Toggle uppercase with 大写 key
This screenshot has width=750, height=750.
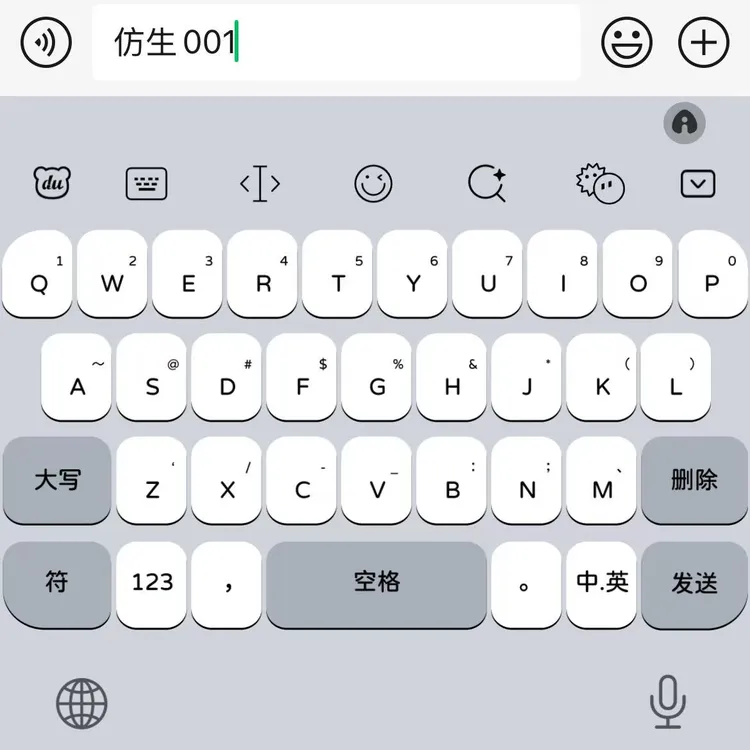[x=56, y=481]
